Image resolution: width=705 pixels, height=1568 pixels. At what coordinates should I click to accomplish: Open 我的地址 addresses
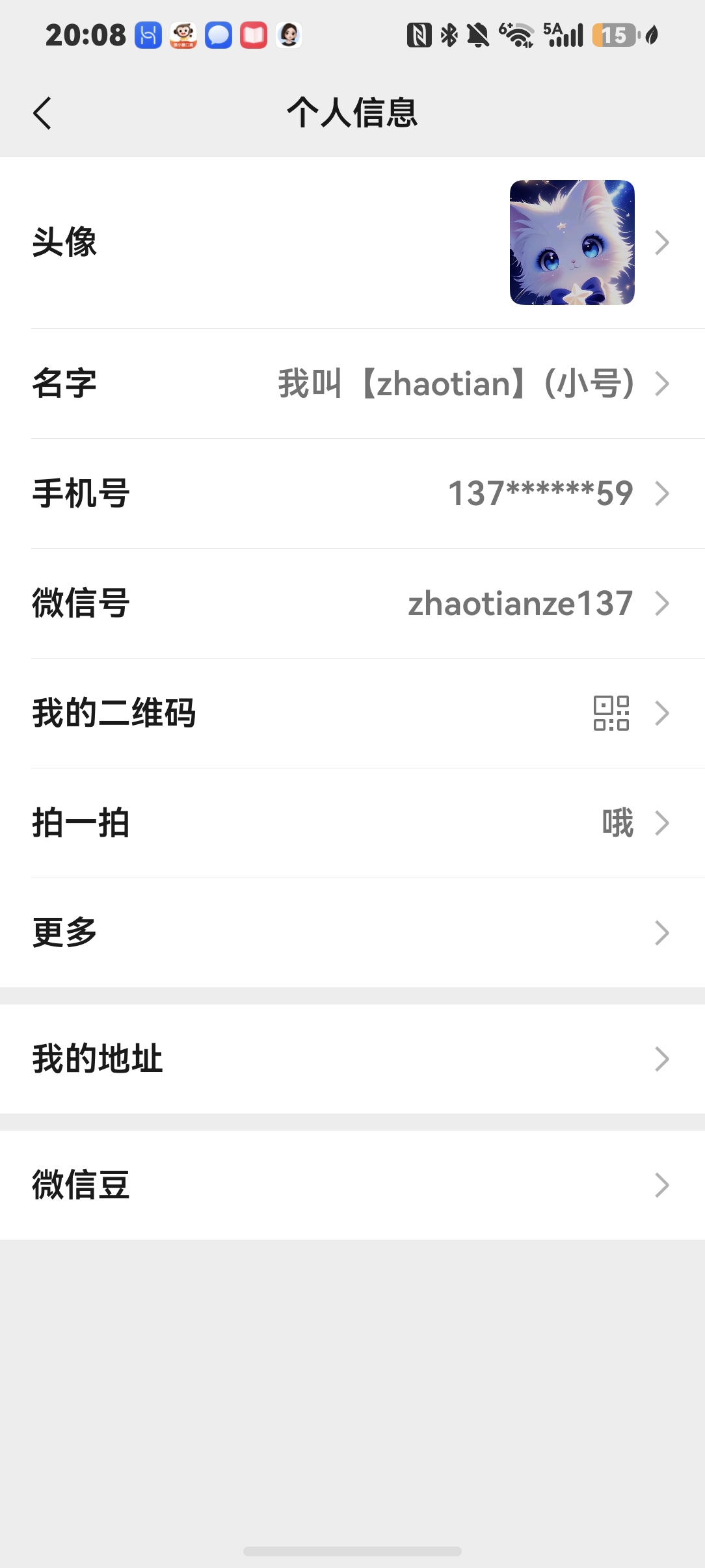coord(352,1059)
